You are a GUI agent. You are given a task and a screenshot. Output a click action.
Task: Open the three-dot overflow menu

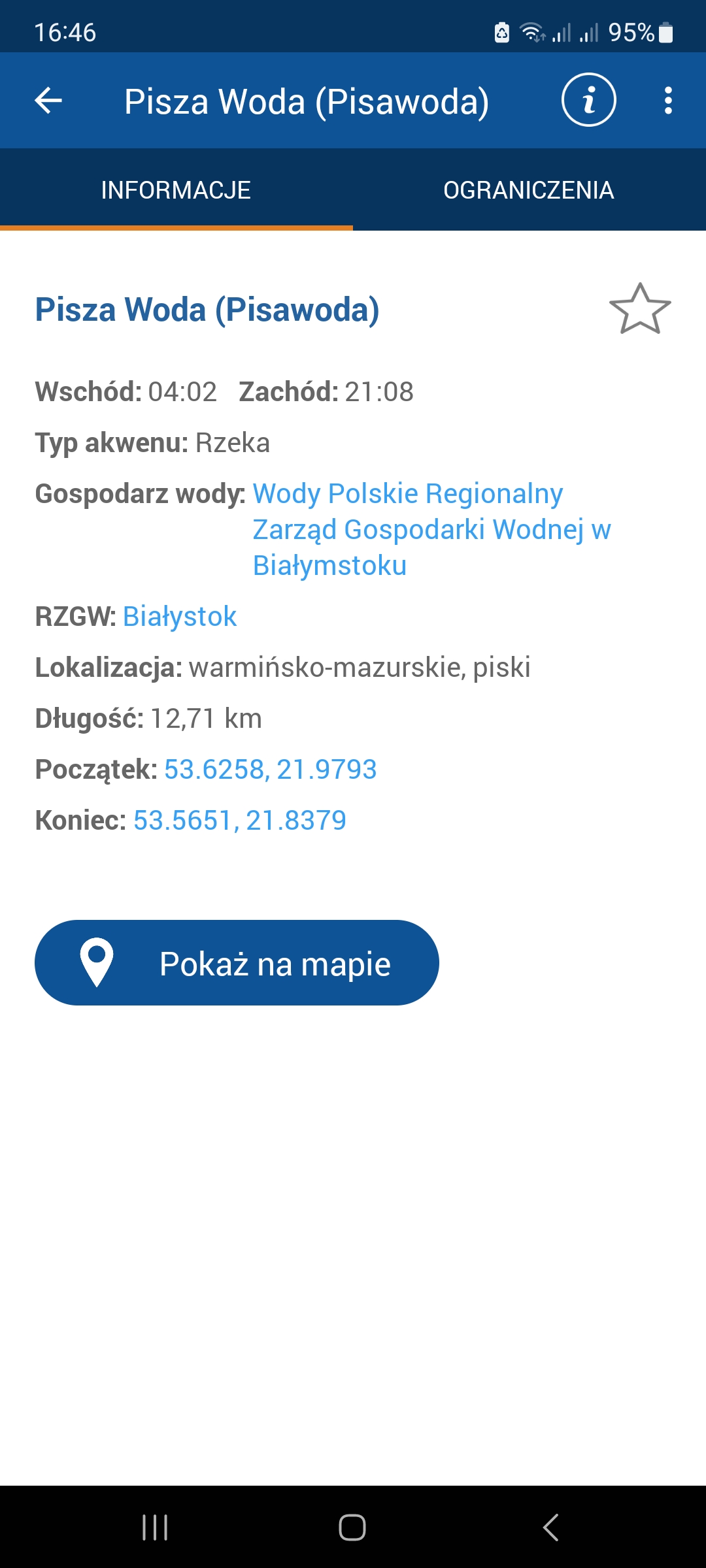pyautogui.click(x=667, y=101)
